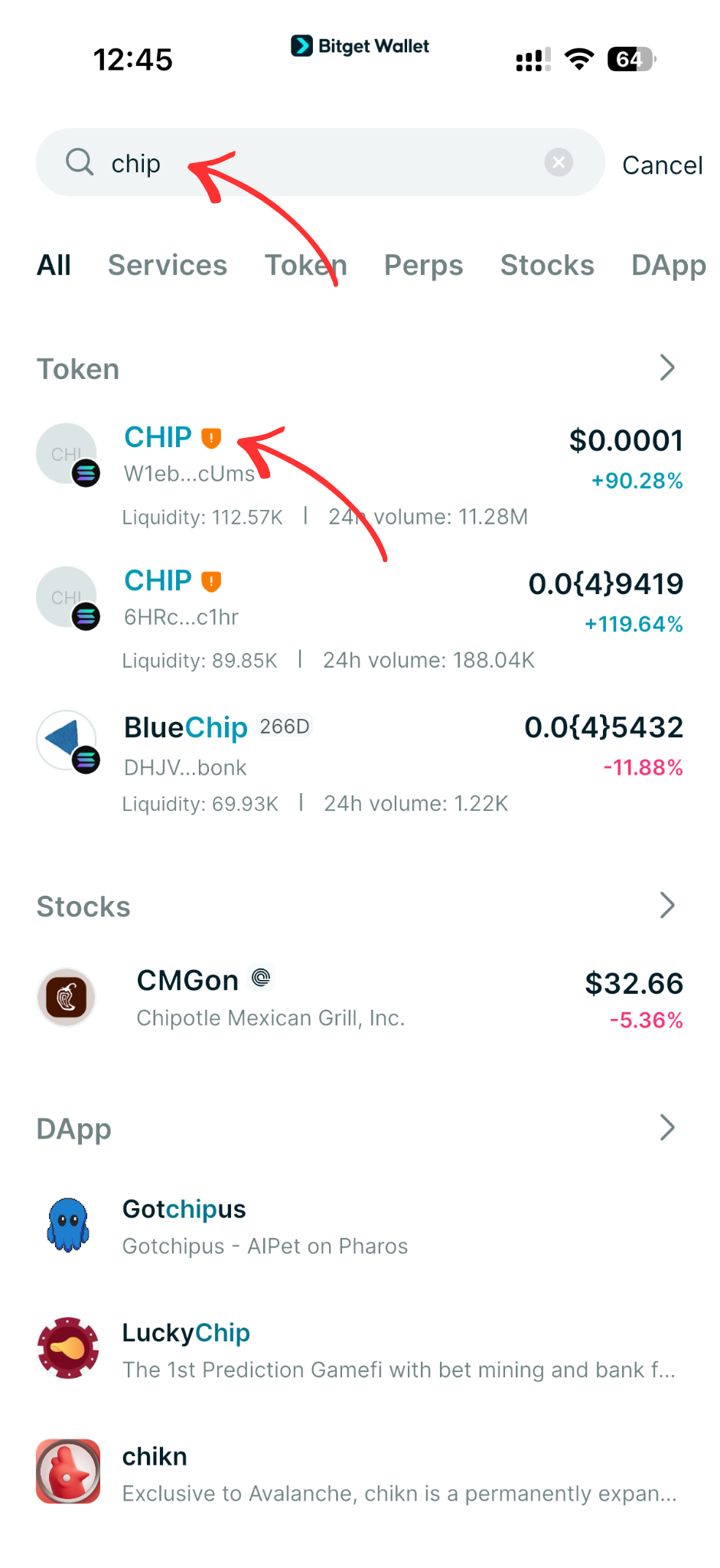This screenshot has width=720, height=1568.
Task: Tap the warning shield beside first CHIP token
Action: click(210, 437)
